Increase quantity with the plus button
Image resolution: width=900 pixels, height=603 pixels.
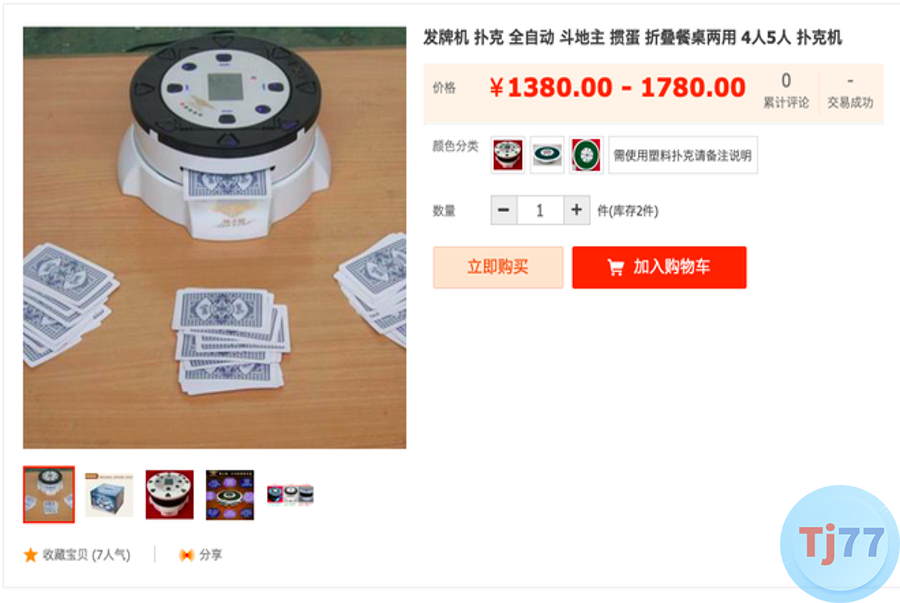[576, 210]
